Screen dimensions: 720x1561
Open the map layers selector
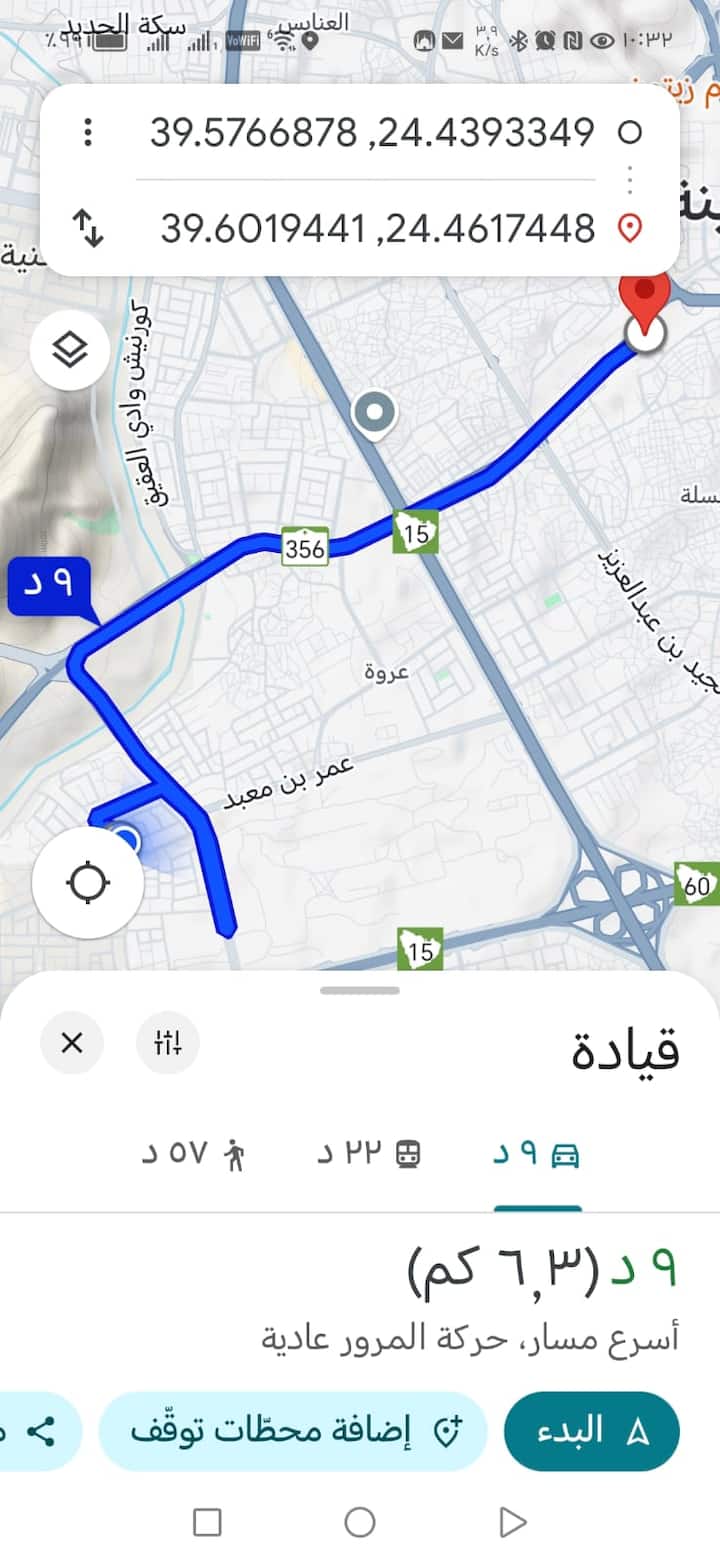[69, 350]
